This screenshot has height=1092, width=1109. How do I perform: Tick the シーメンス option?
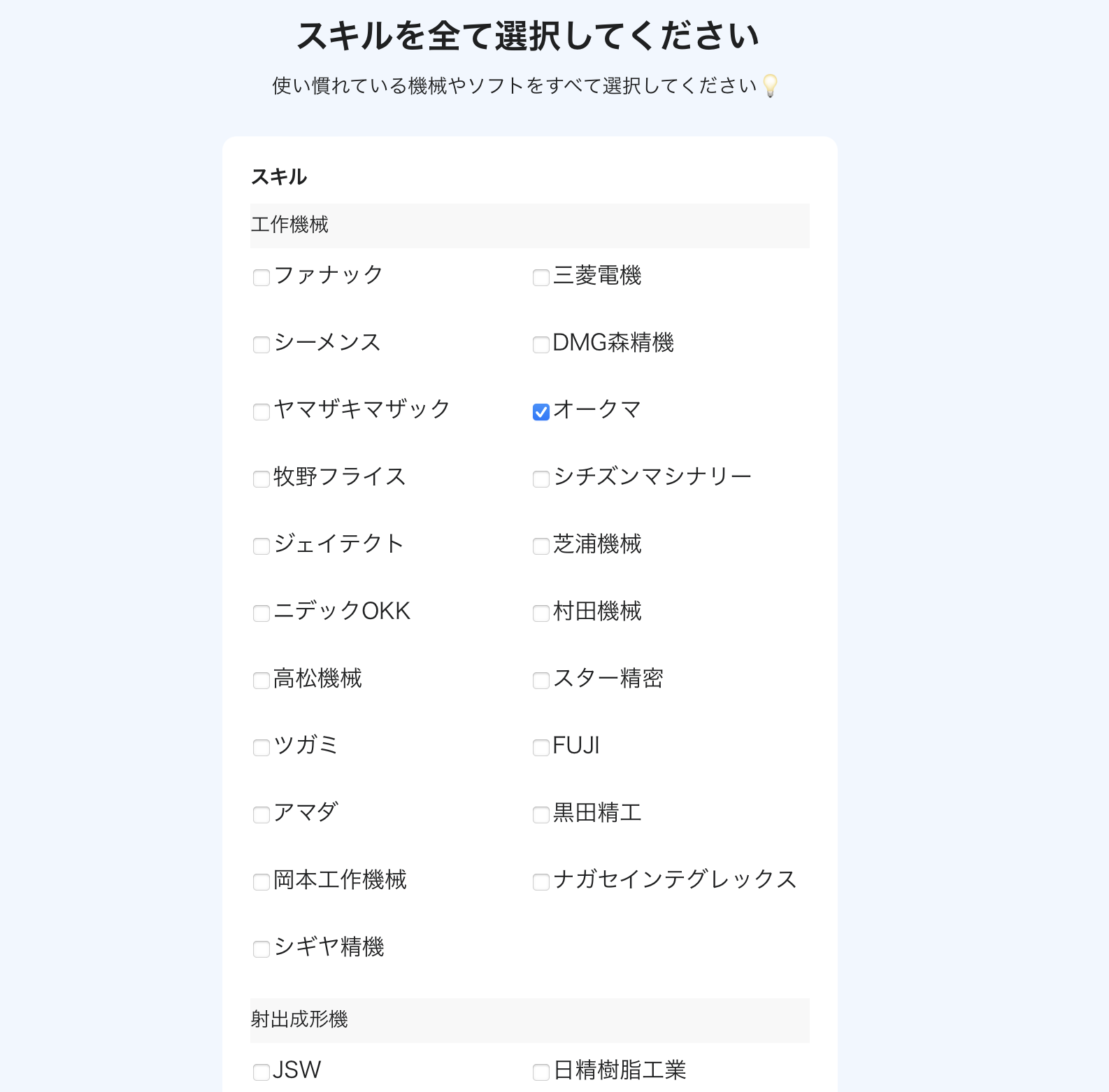tap(262, 345)
